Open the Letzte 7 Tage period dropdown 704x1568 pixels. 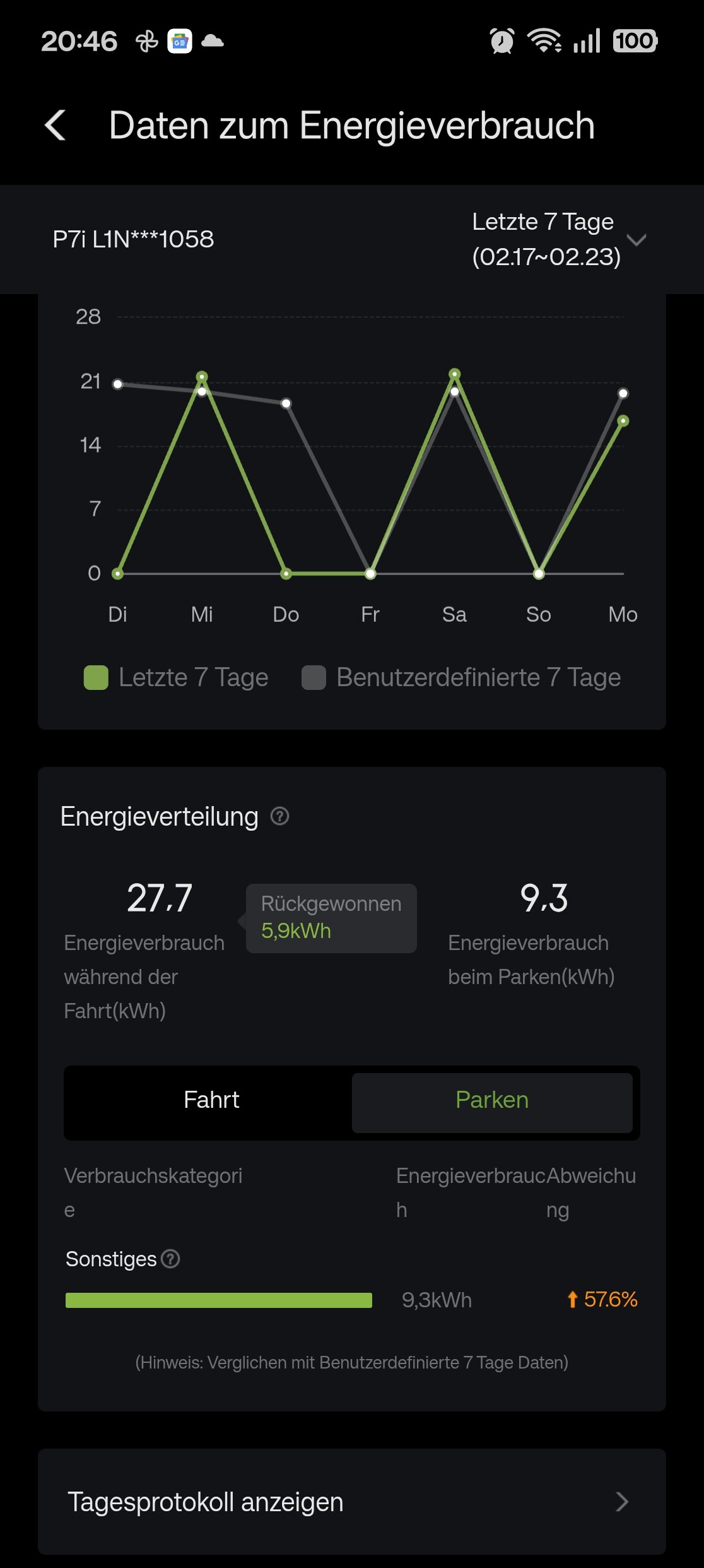click(x=558, y=239)
